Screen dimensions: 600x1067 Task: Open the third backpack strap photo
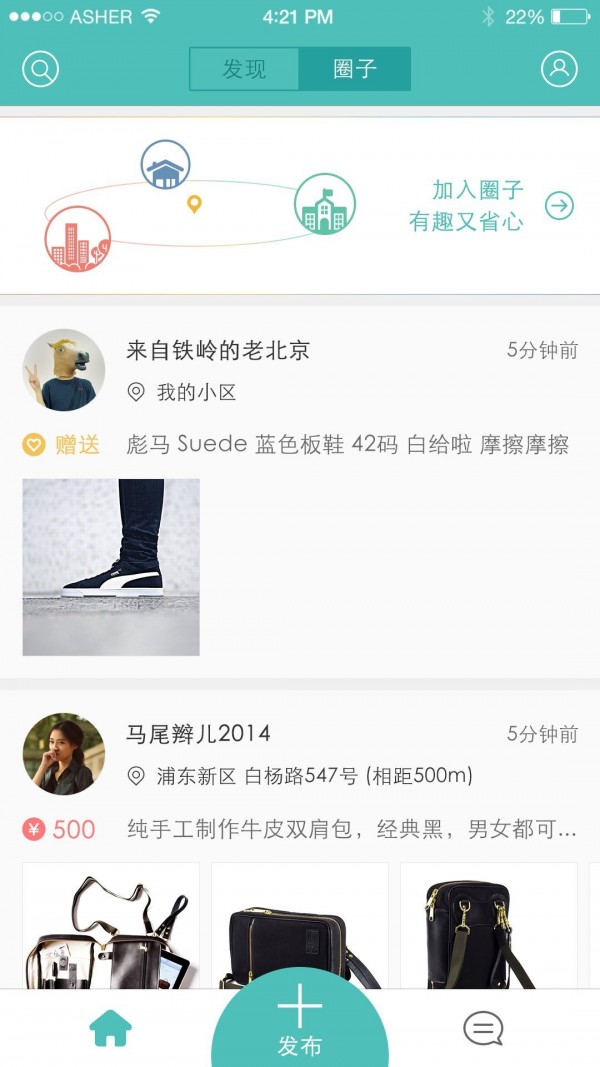coord(488,925)
